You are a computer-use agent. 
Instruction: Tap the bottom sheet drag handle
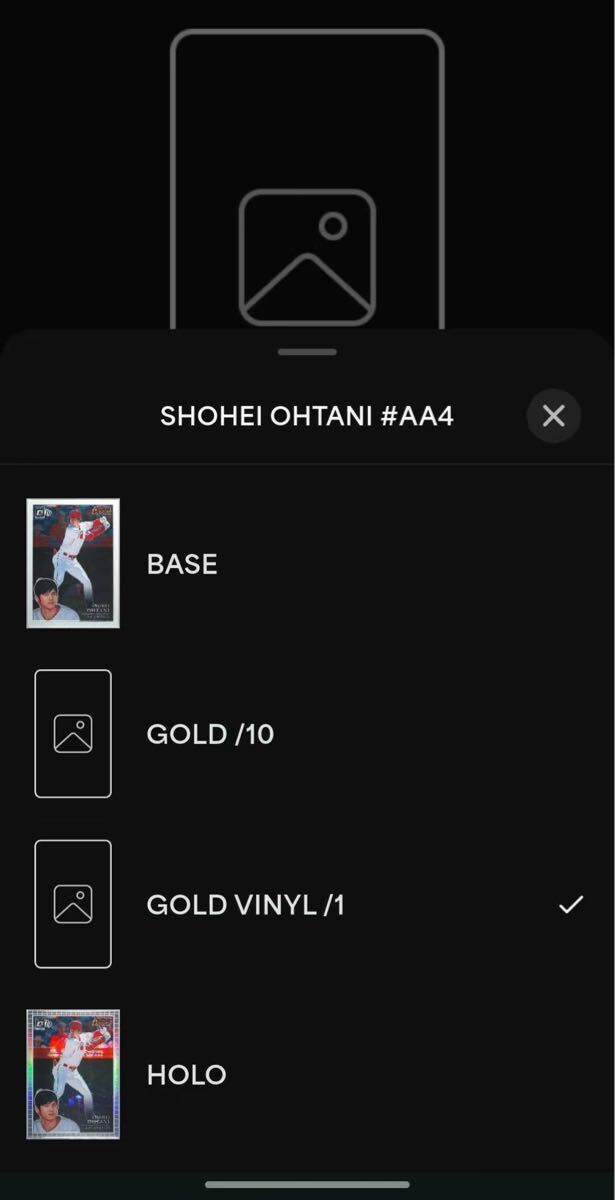[307, 352]
